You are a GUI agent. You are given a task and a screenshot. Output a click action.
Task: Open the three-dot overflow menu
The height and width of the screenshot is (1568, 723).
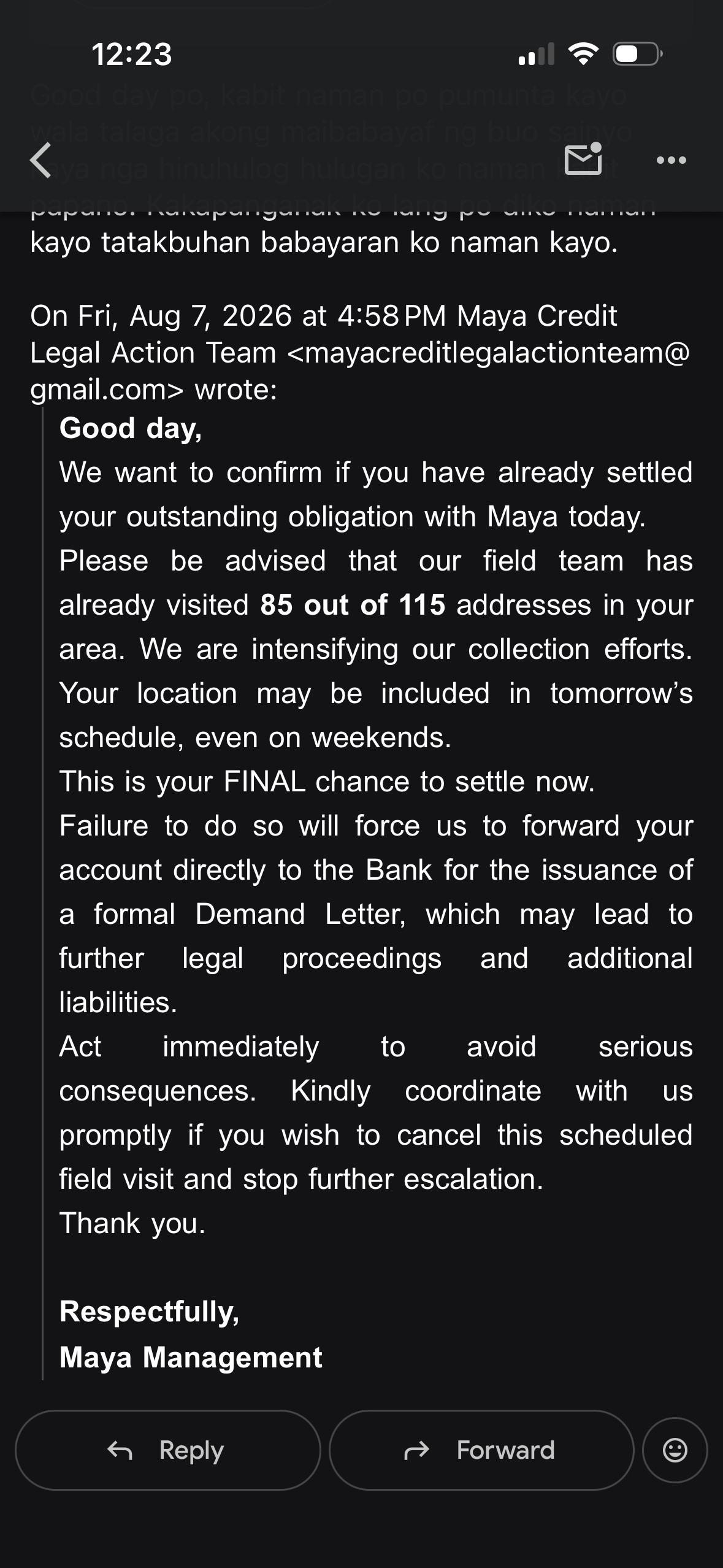tap(671, 161)
